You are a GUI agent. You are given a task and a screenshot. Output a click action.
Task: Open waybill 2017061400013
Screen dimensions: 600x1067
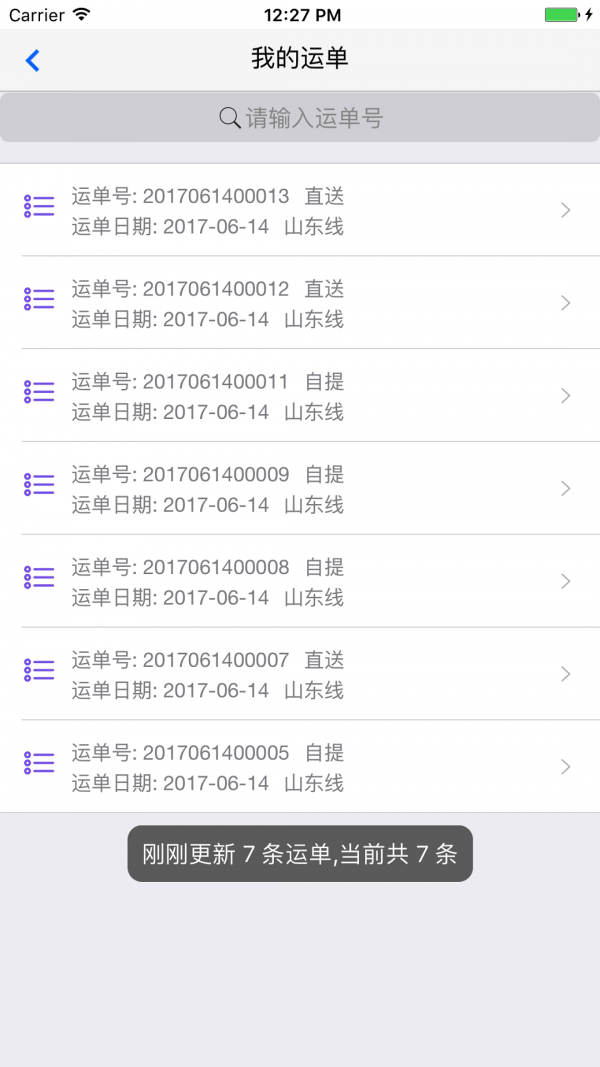click(300, 211)
